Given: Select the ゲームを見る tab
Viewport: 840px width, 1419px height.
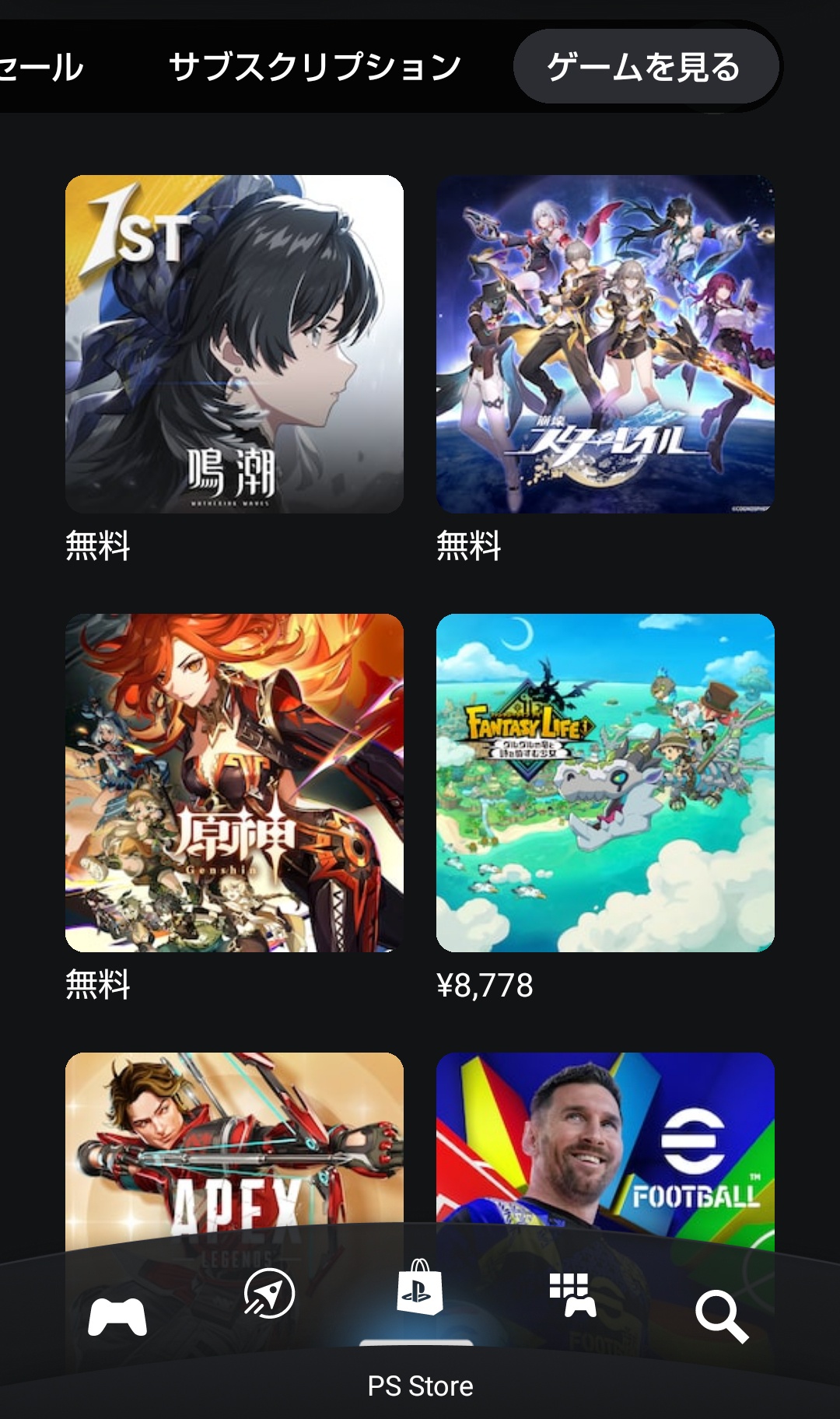Looking at the screenshot, I should tap(646, 67).
